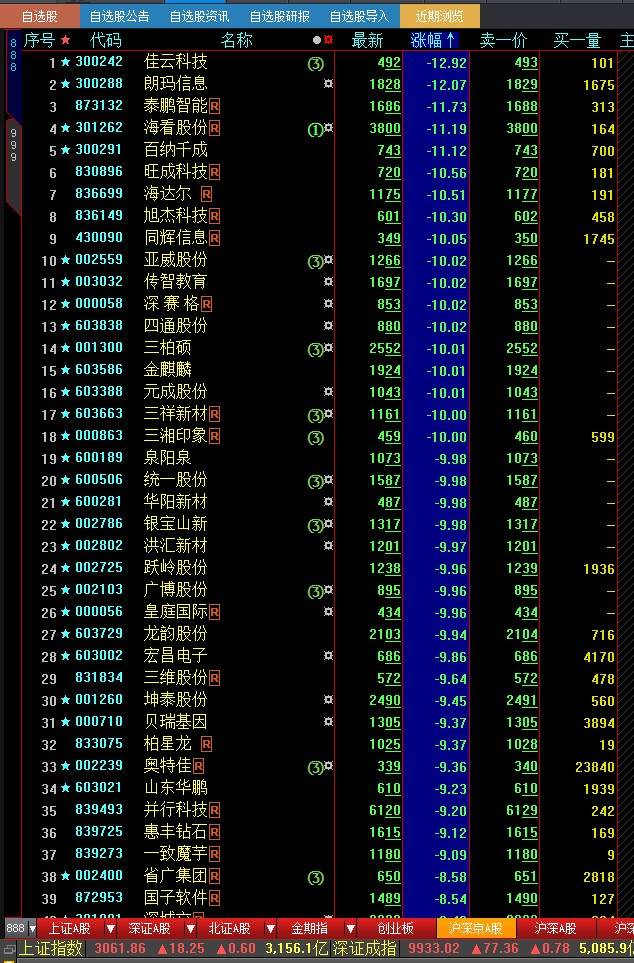Viewport: 634px width, 963px height.
Task: Select the 北证A股 bottom tab
Action: (229, 928)
